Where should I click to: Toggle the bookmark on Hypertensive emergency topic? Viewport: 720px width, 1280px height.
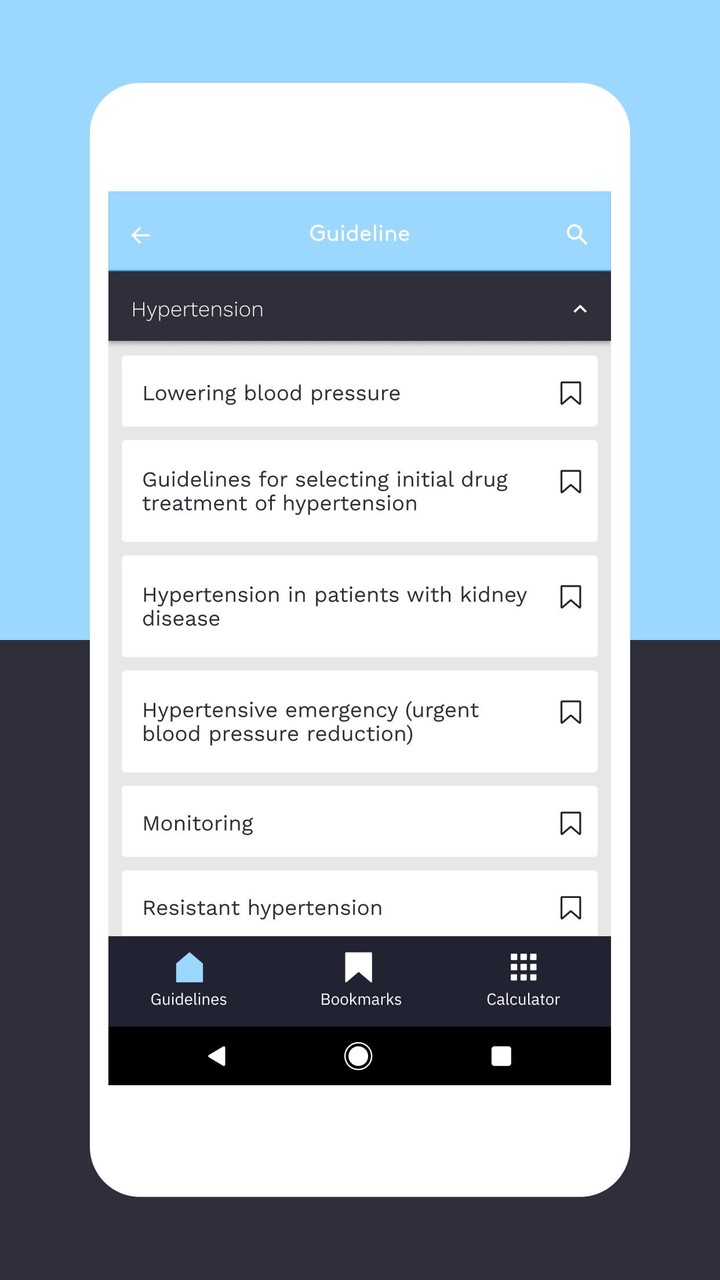point(570,711)
